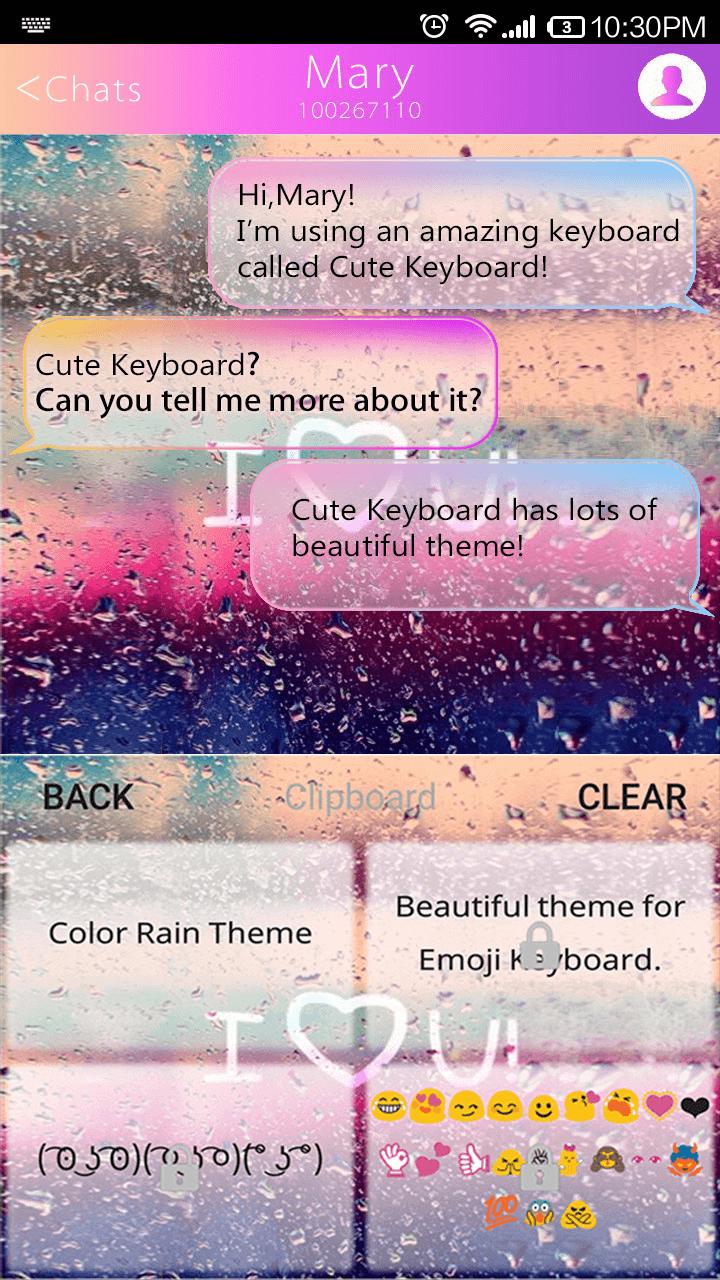The height and width of the screenshot is (1280, 720).
Task: Clear the clipboard with CLEAR
Action: coord(632,797)
